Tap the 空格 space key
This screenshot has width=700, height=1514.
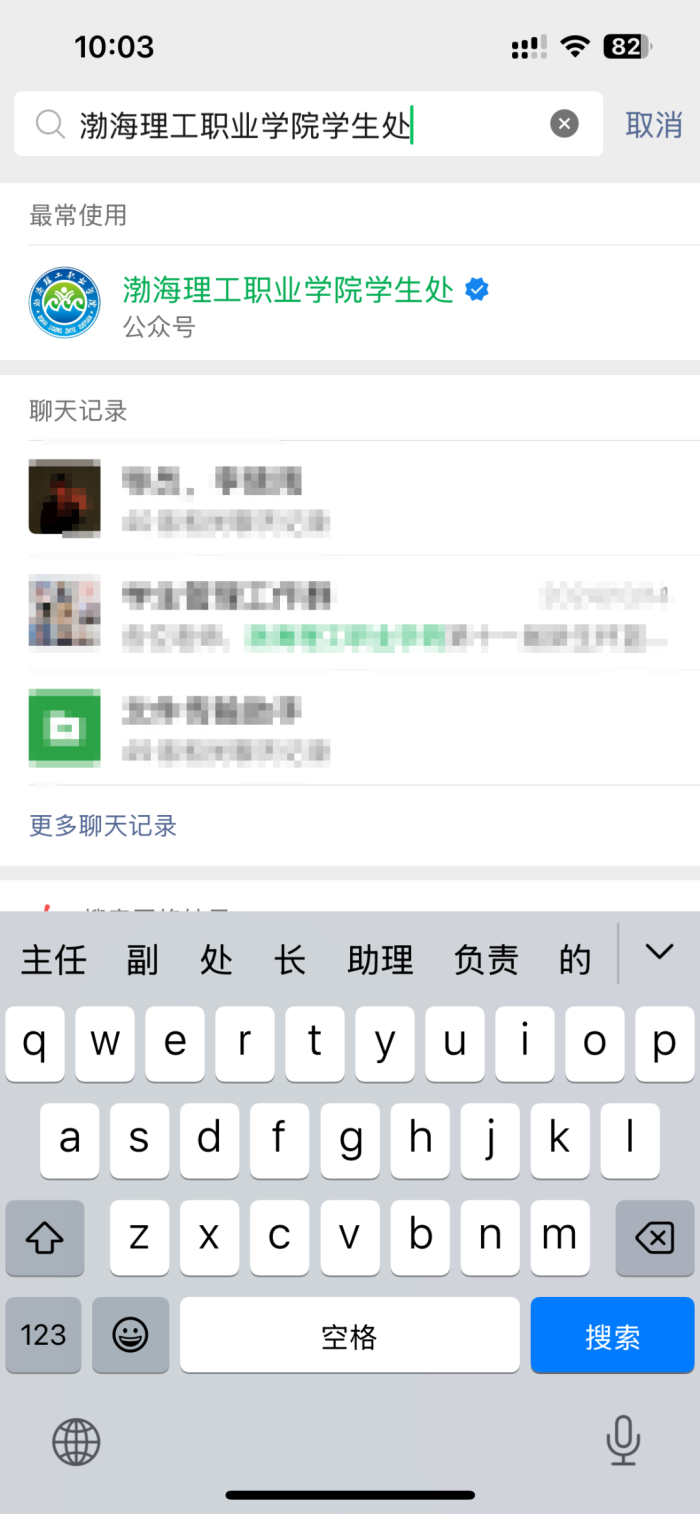click(x=349, y=1336)
